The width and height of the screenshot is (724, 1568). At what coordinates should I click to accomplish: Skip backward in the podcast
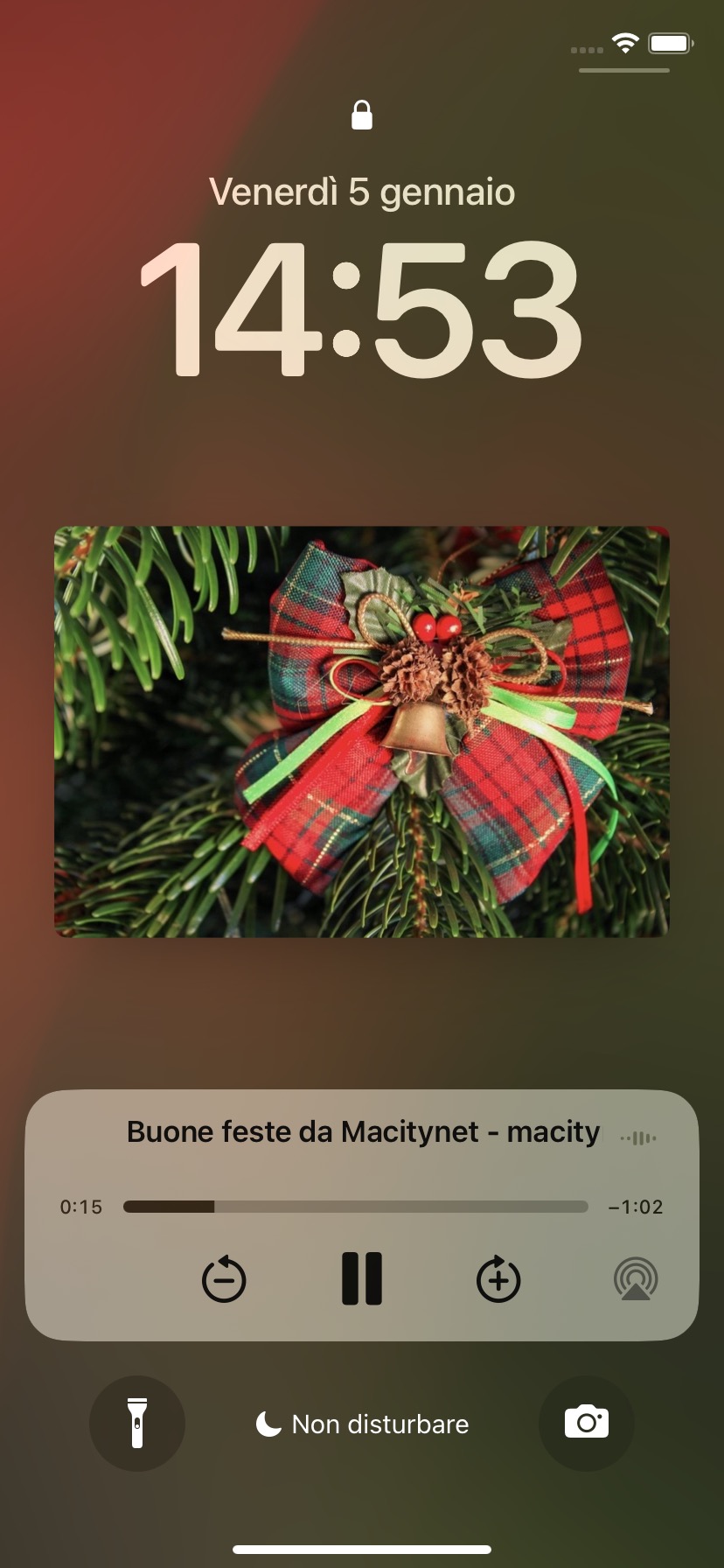click(224, 1280)
